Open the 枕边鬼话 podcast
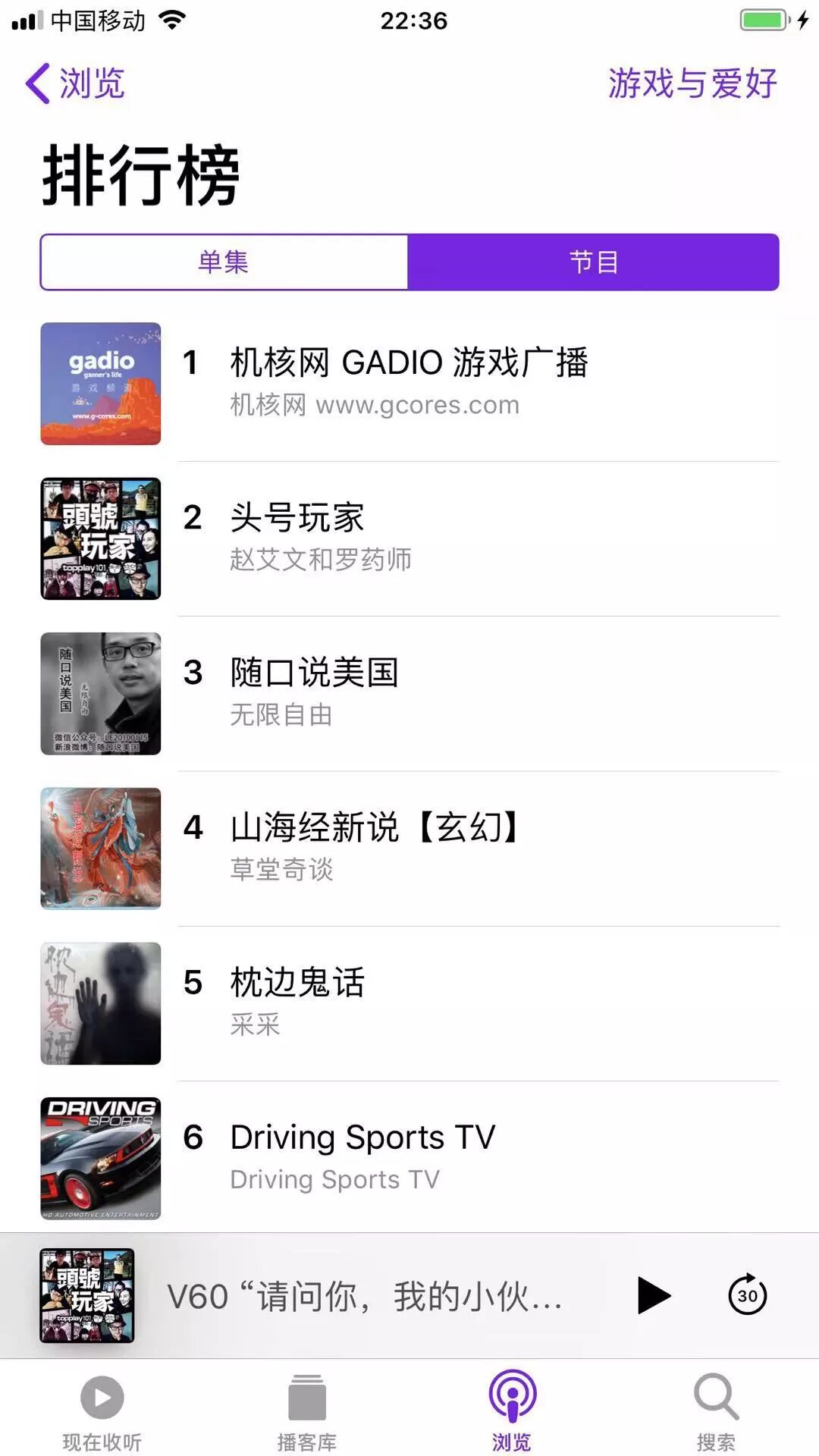 (409, 1003)
